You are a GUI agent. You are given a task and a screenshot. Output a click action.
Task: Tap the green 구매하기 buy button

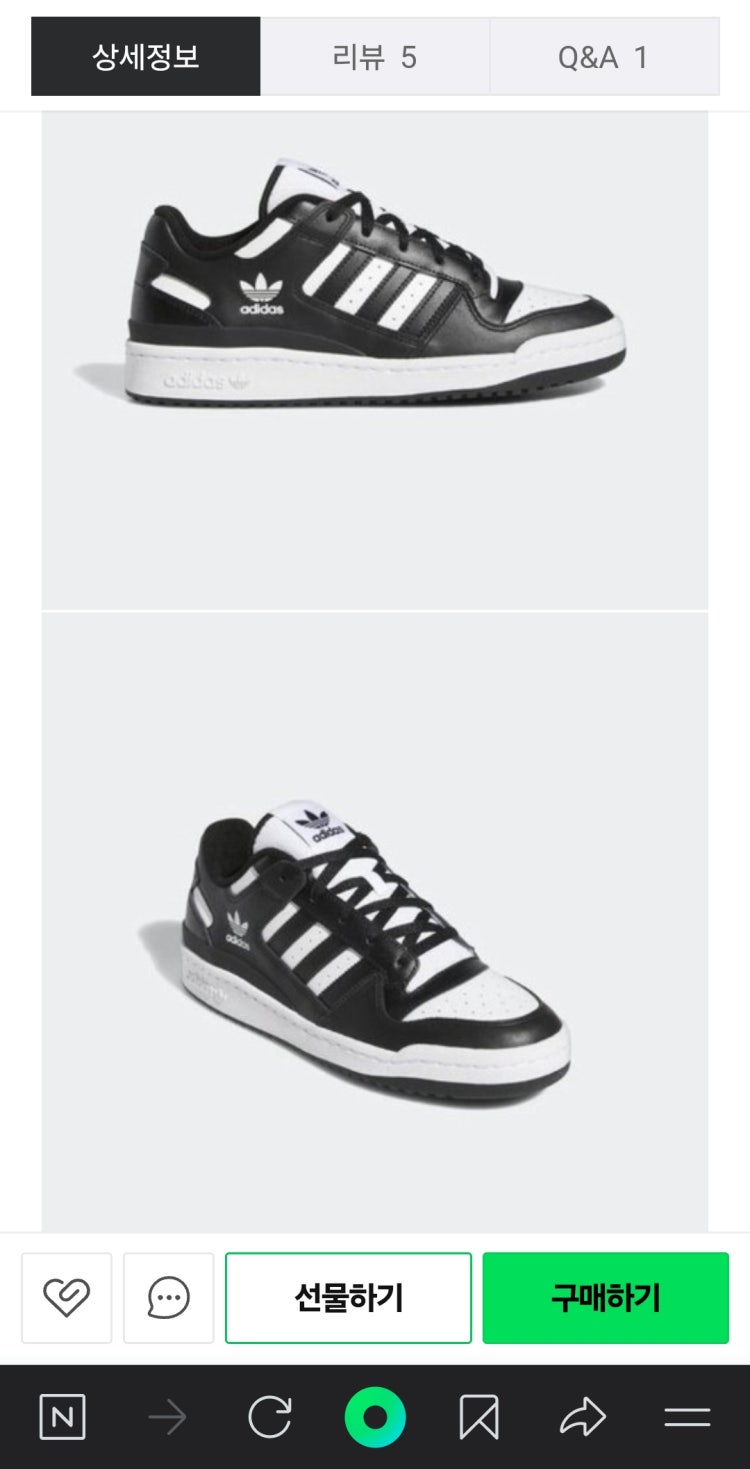(605, 1298)
